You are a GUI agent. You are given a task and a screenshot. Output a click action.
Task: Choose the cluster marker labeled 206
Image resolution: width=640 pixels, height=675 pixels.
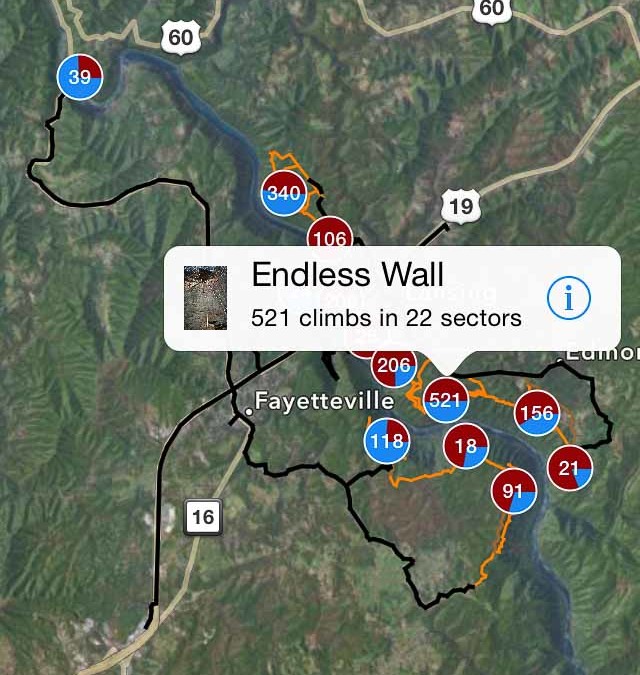point(394,366)
